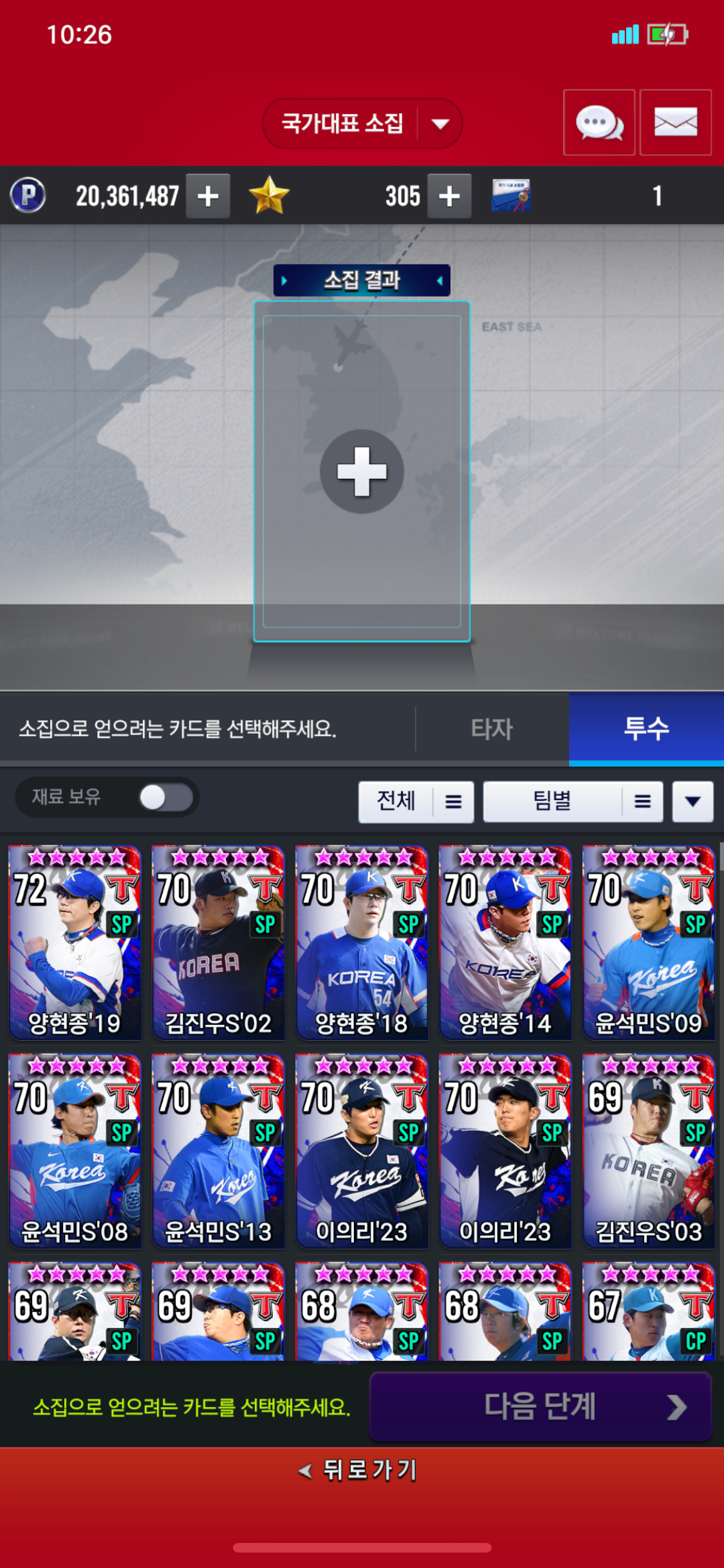Image resolution: width=724 pixels, height=1568 pixels.
Task: Go back with 뒤로가기
Action: click(x=362, y=1470)
